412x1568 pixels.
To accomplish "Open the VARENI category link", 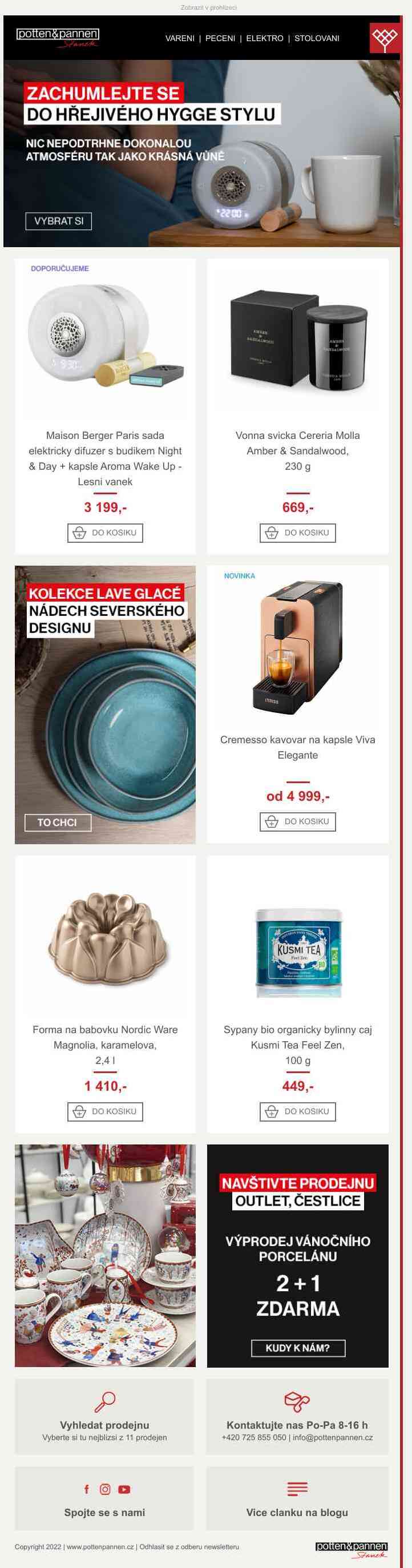I will click(x=180, y=38).
